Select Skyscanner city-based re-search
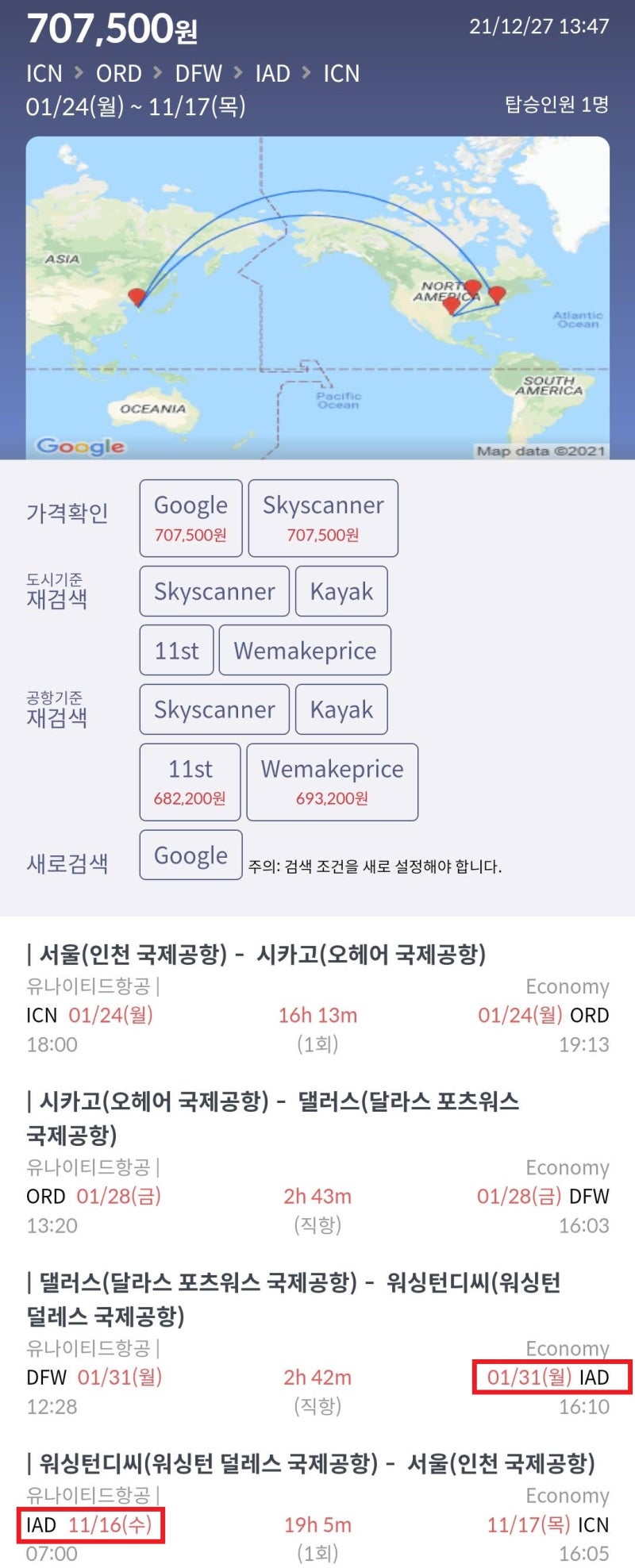Viewport: 635px width, 1568px height. pos(214,590)
